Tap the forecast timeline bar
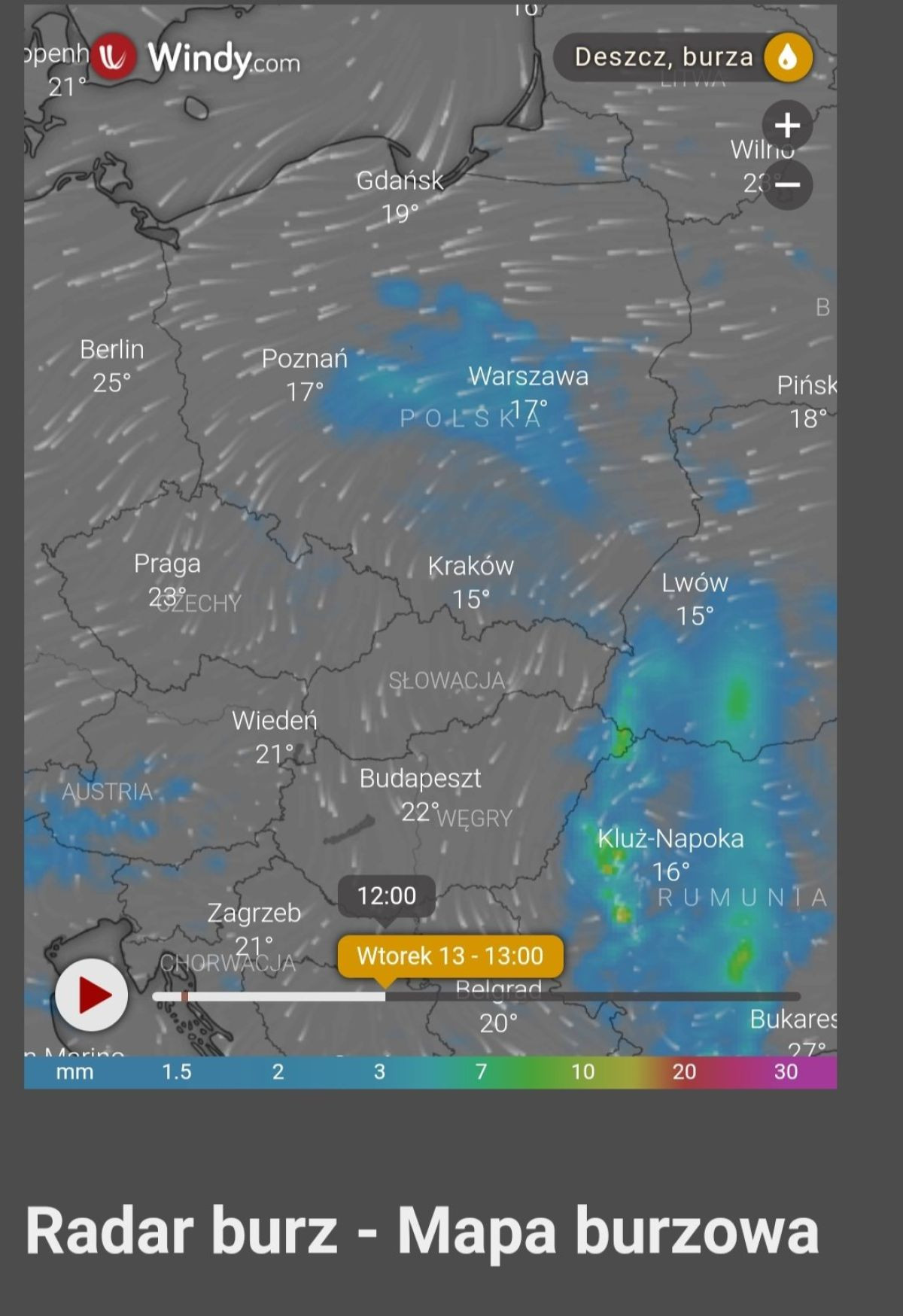903x1316 pixels. (476, 996)
